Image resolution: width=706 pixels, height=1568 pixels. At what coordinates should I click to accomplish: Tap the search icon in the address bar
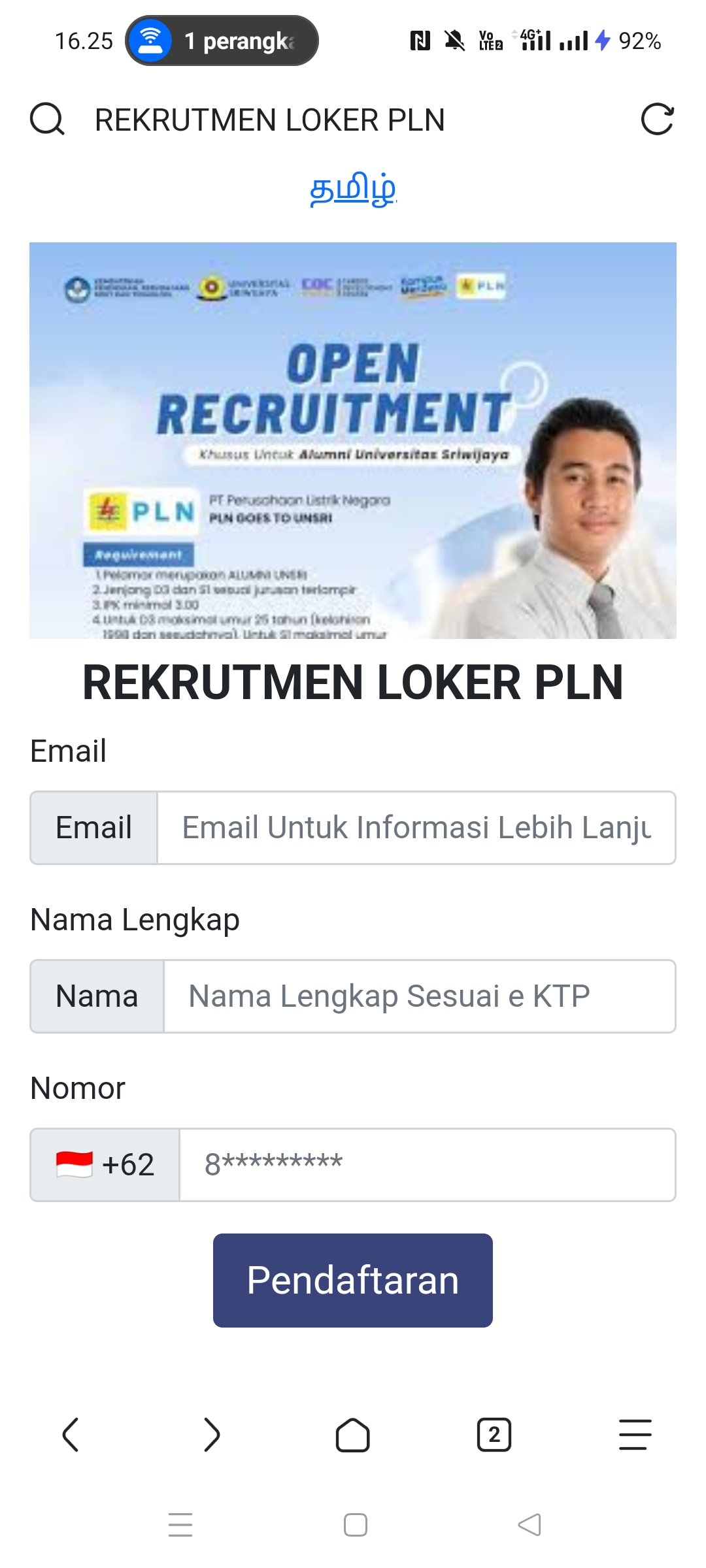pos(47,120)
